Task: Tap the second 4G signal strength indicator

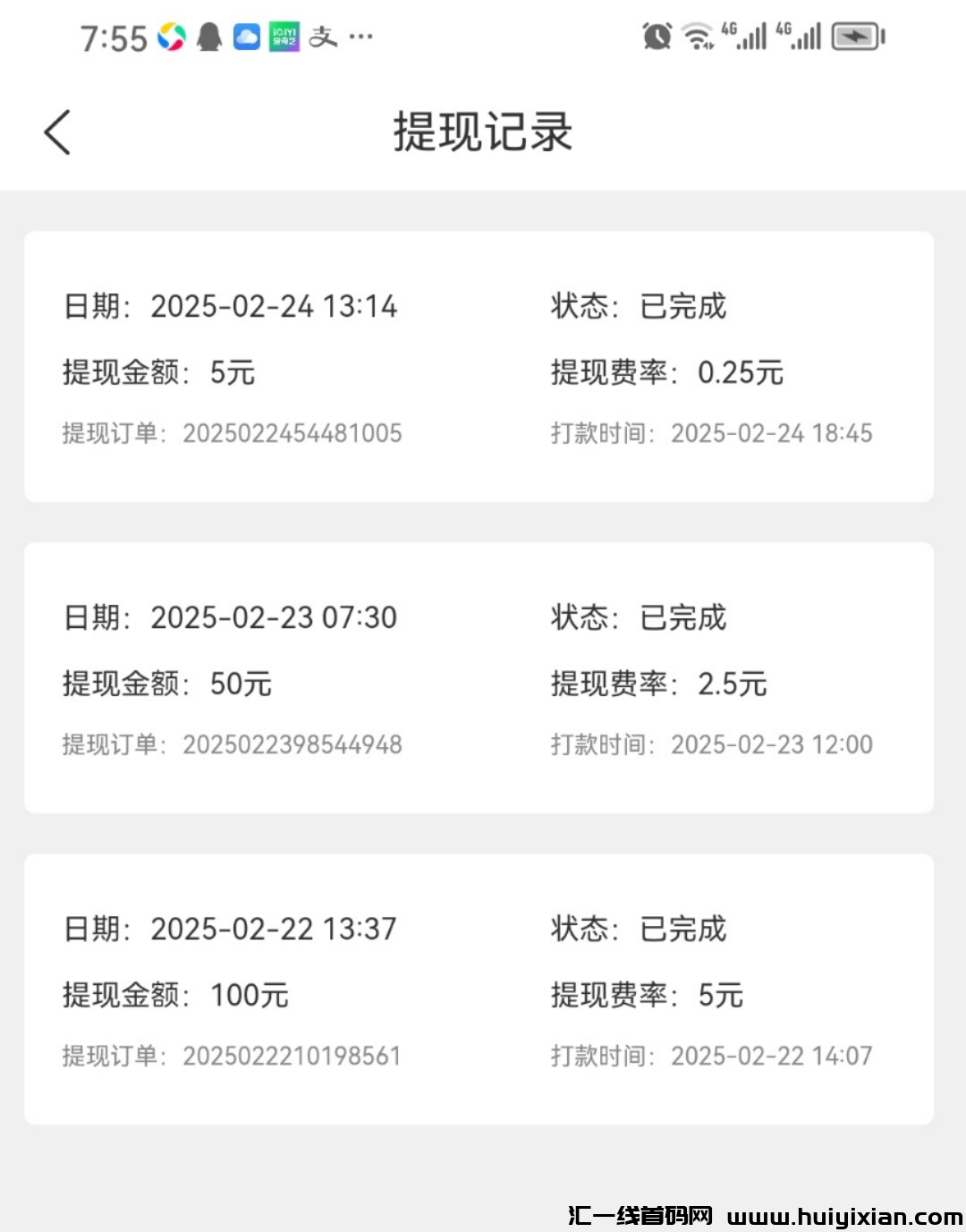Action: (x=799, y=36)
